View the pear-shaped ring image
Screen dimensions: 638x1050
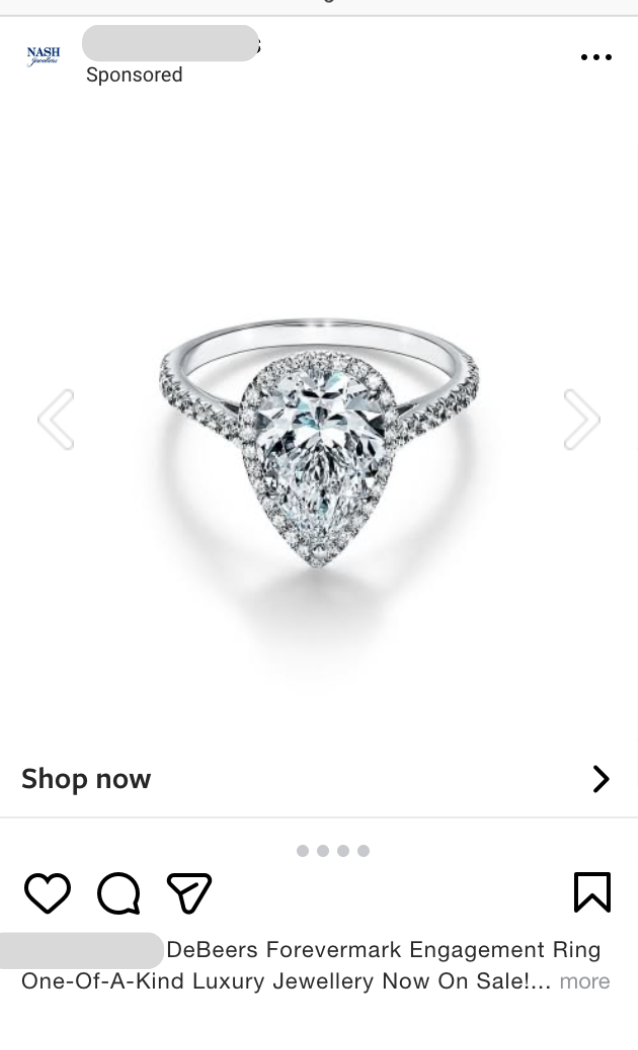click(319, 440)
